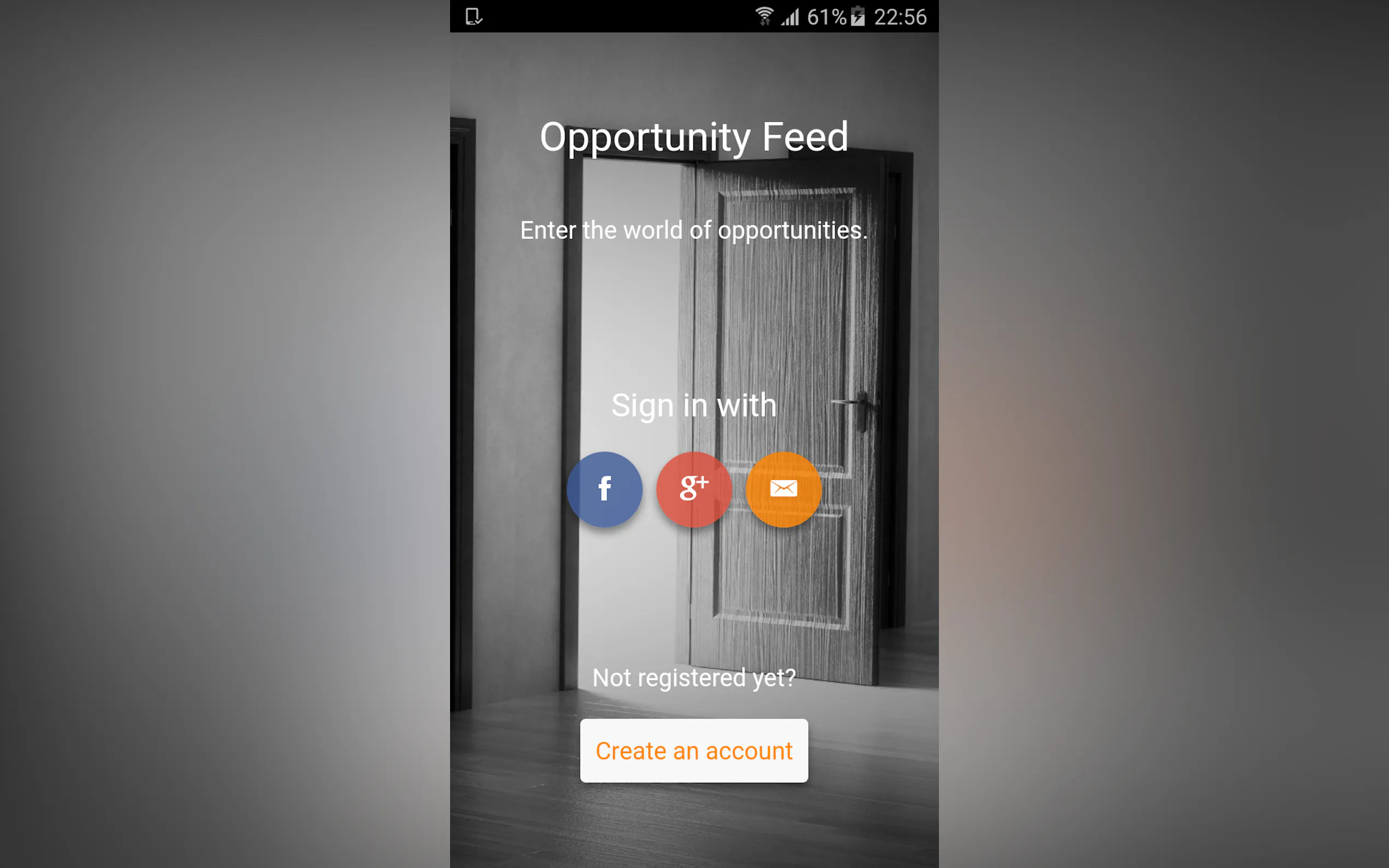Sign in with Facebook
Image resolution: width=1389 pixels, height=868 pixels.
tap(604, 489)
